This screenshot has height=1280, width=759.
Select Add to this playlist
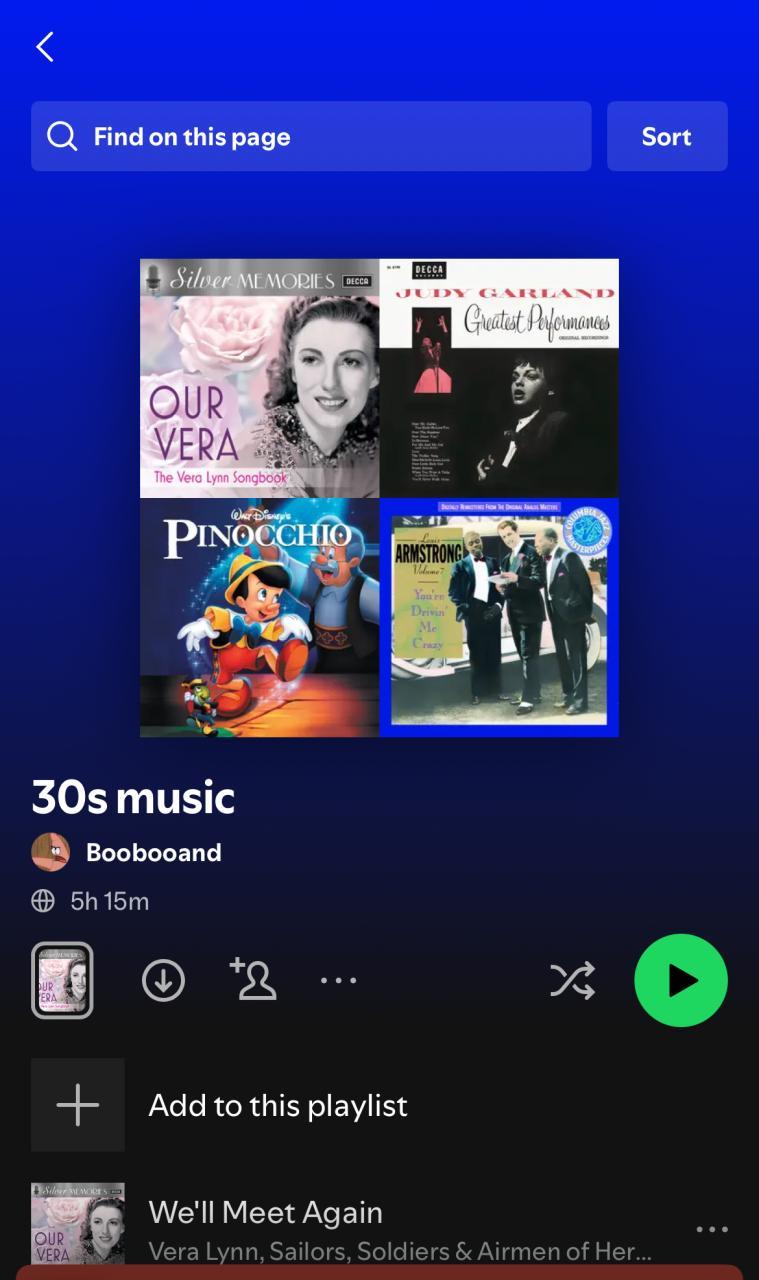tap(278, 1105)
